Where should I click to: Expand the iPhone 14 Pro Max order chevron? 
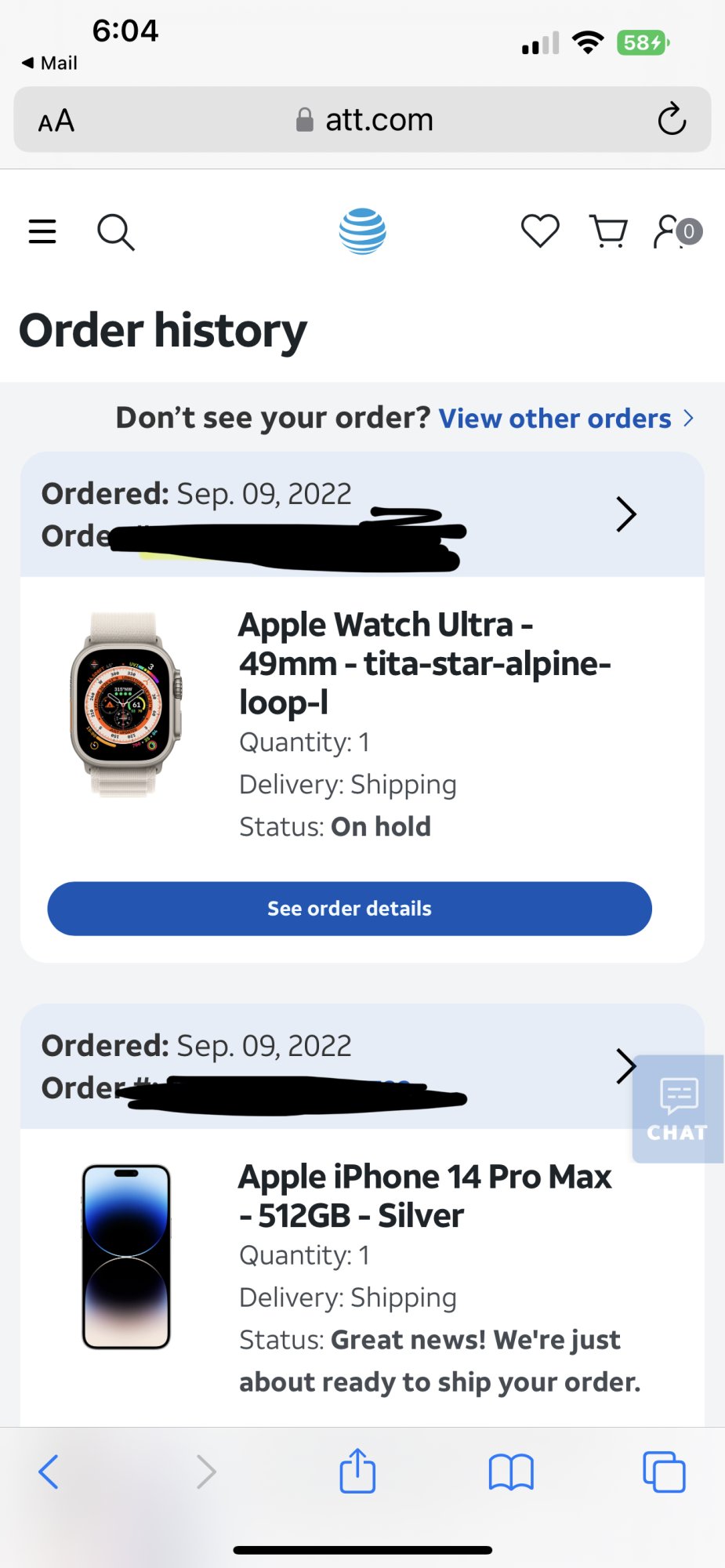tap(624, 1066)
